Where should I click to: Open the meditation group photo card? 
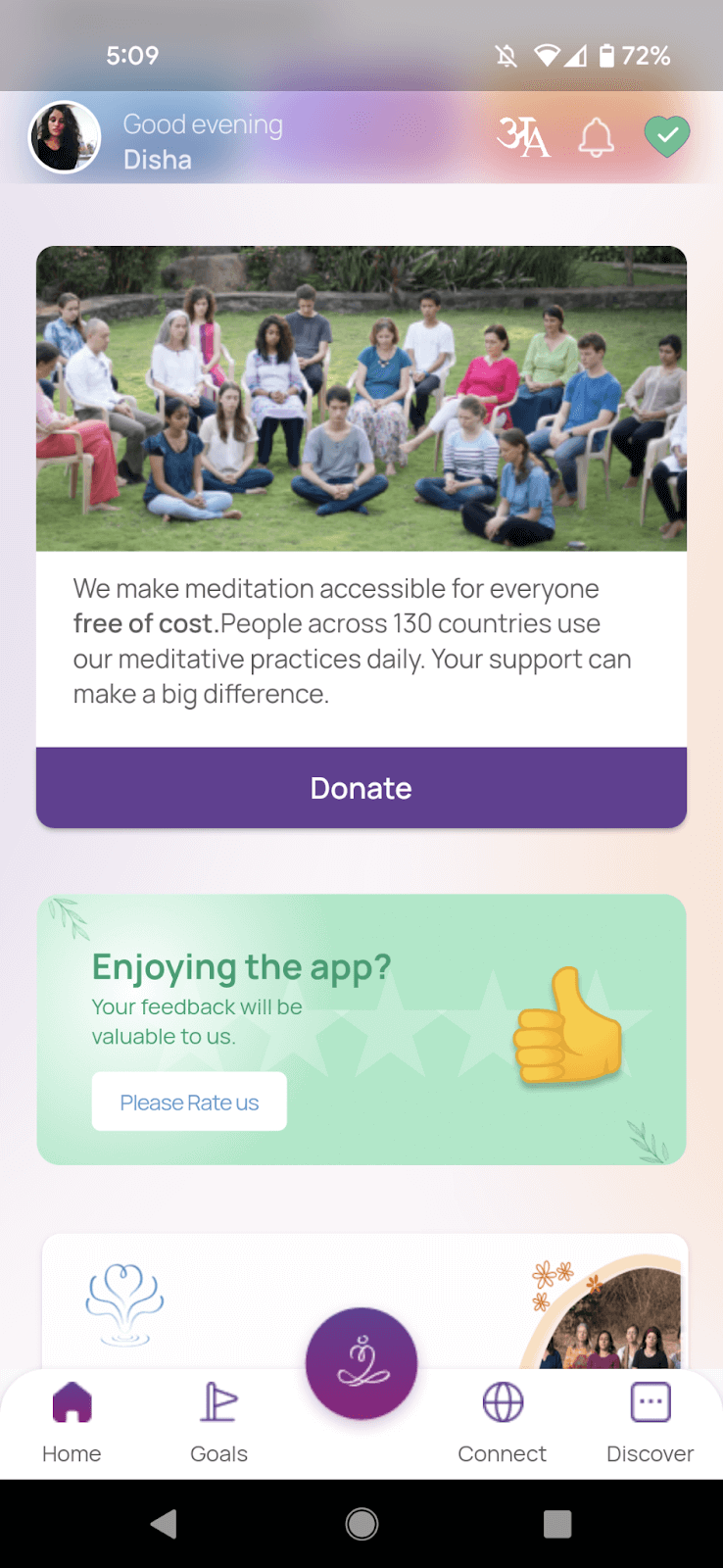361,399
